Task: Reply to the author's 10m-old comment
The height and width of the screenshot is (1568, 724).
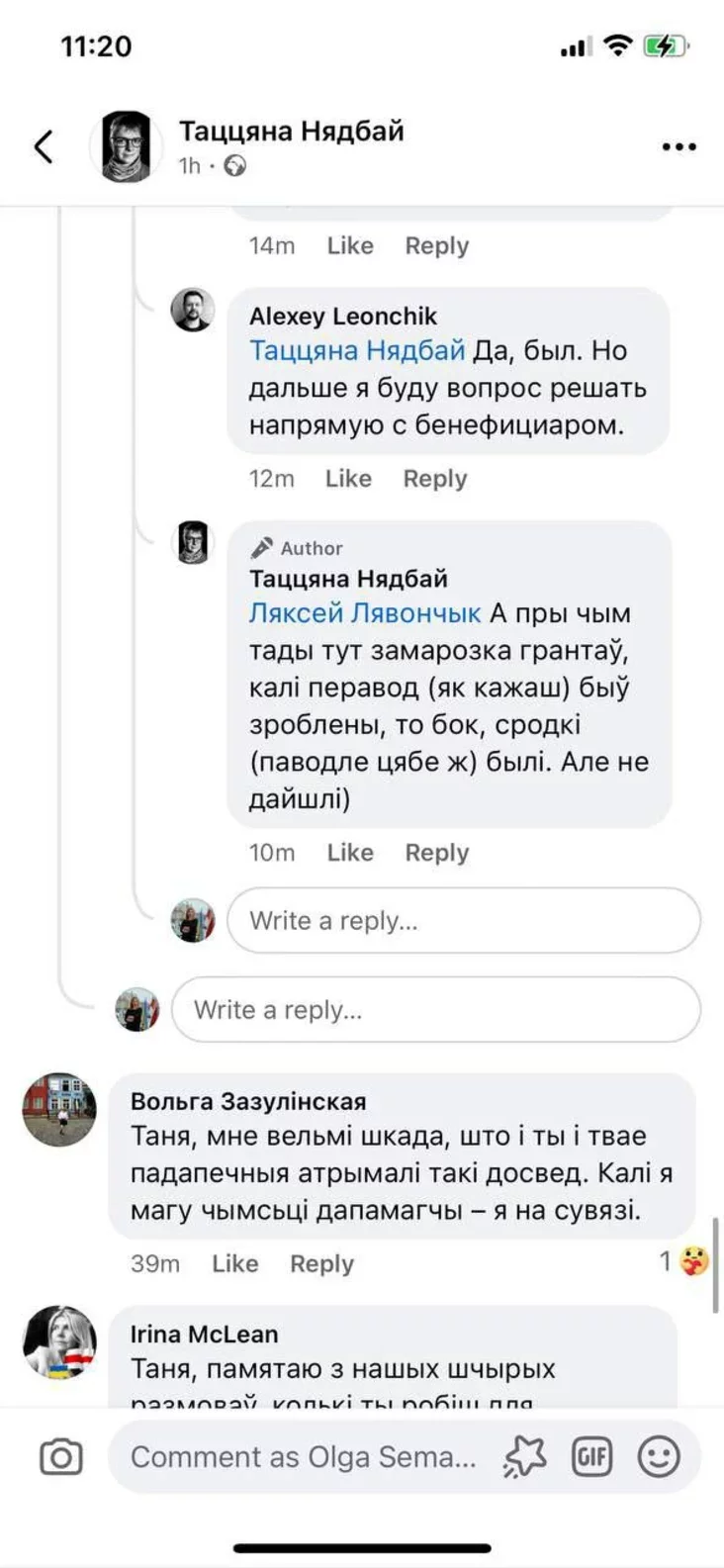Action: pyautogui.click(x=436, y=853)
